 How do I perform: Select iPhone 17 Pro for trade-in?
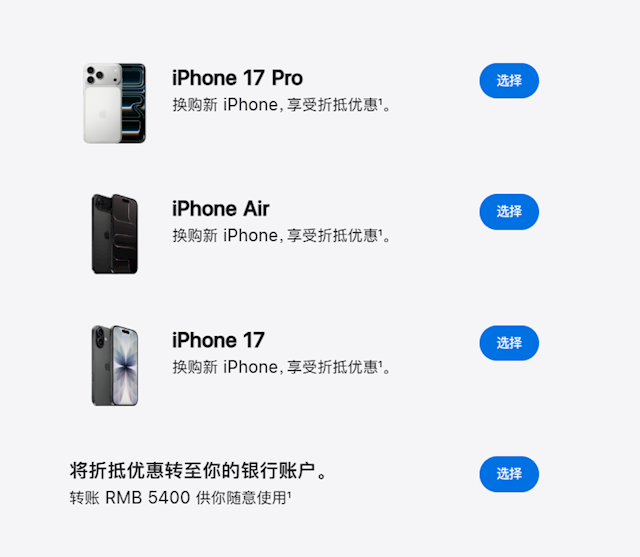pos(509,81)
